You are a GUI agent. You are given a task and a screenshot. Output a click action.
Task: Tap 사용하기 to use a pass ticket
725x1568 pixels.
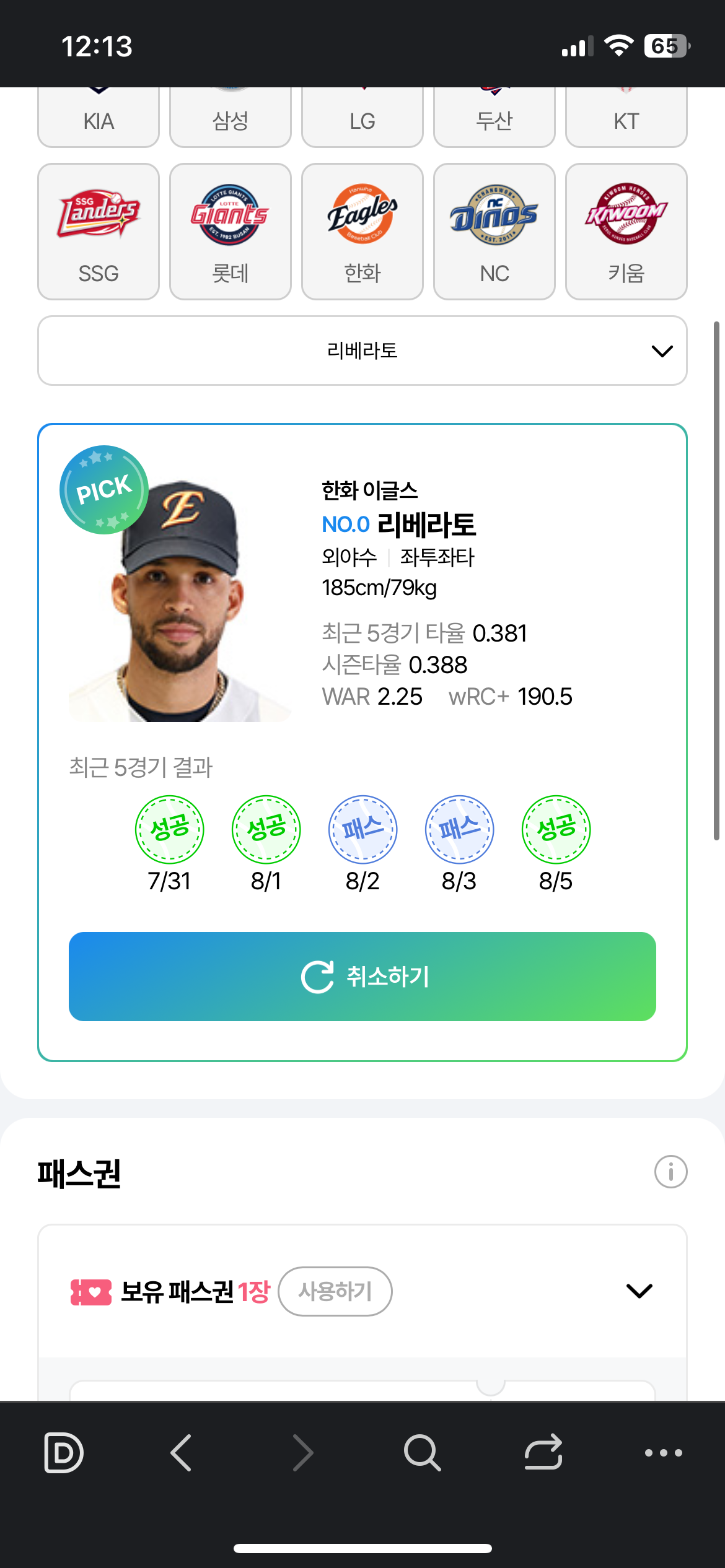coord(335,1291)
